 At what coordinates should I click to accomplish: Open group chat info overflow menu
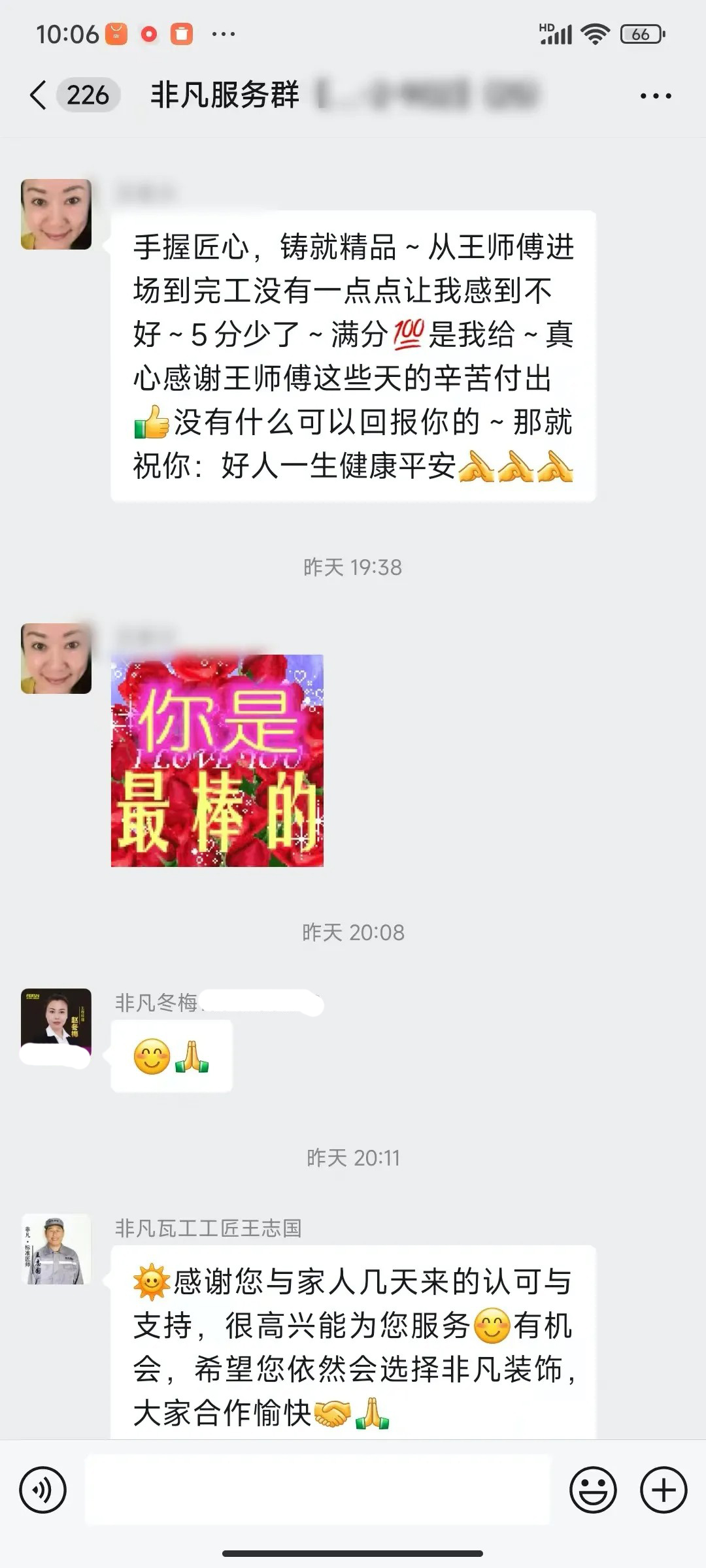[655, 96]
